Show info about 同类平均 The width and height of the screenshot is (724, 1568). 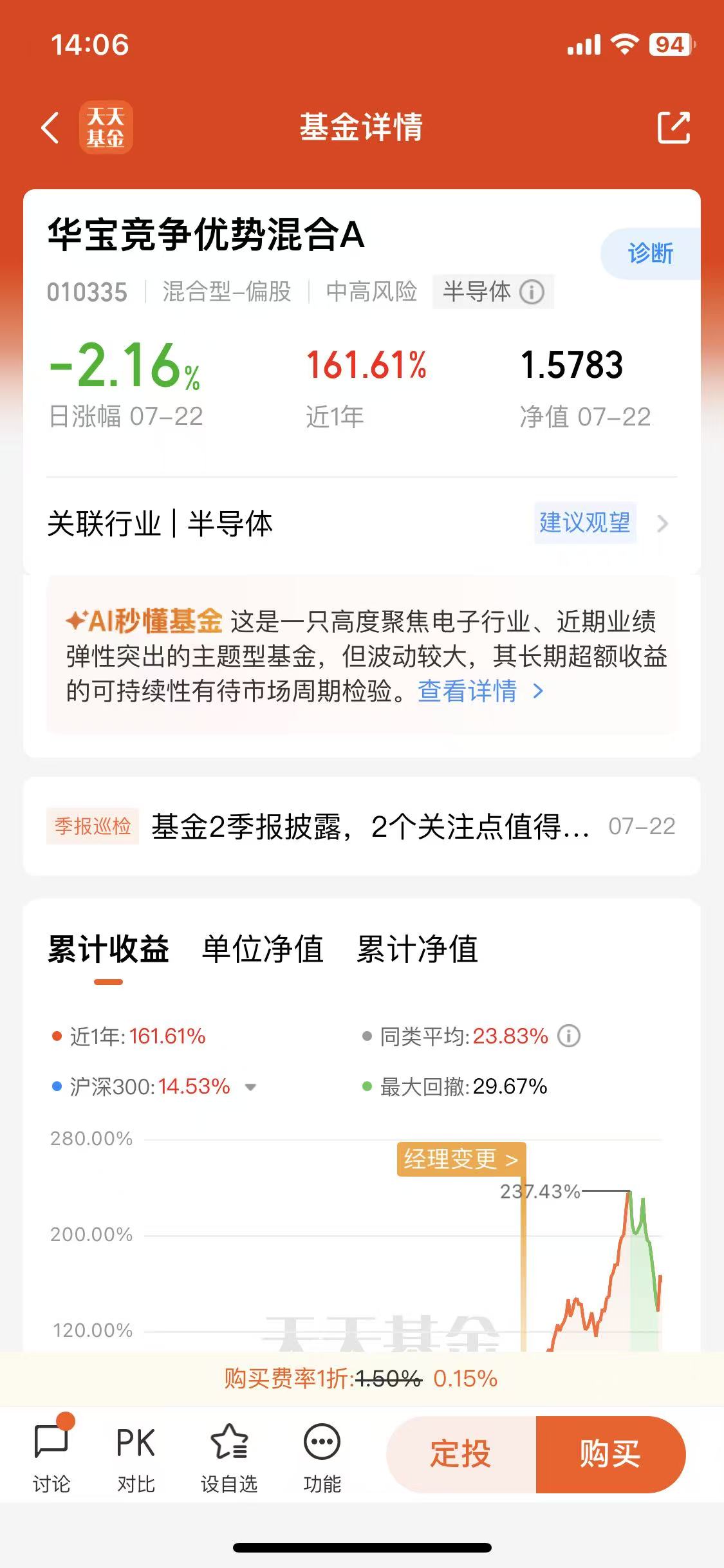coord(569,1036)
